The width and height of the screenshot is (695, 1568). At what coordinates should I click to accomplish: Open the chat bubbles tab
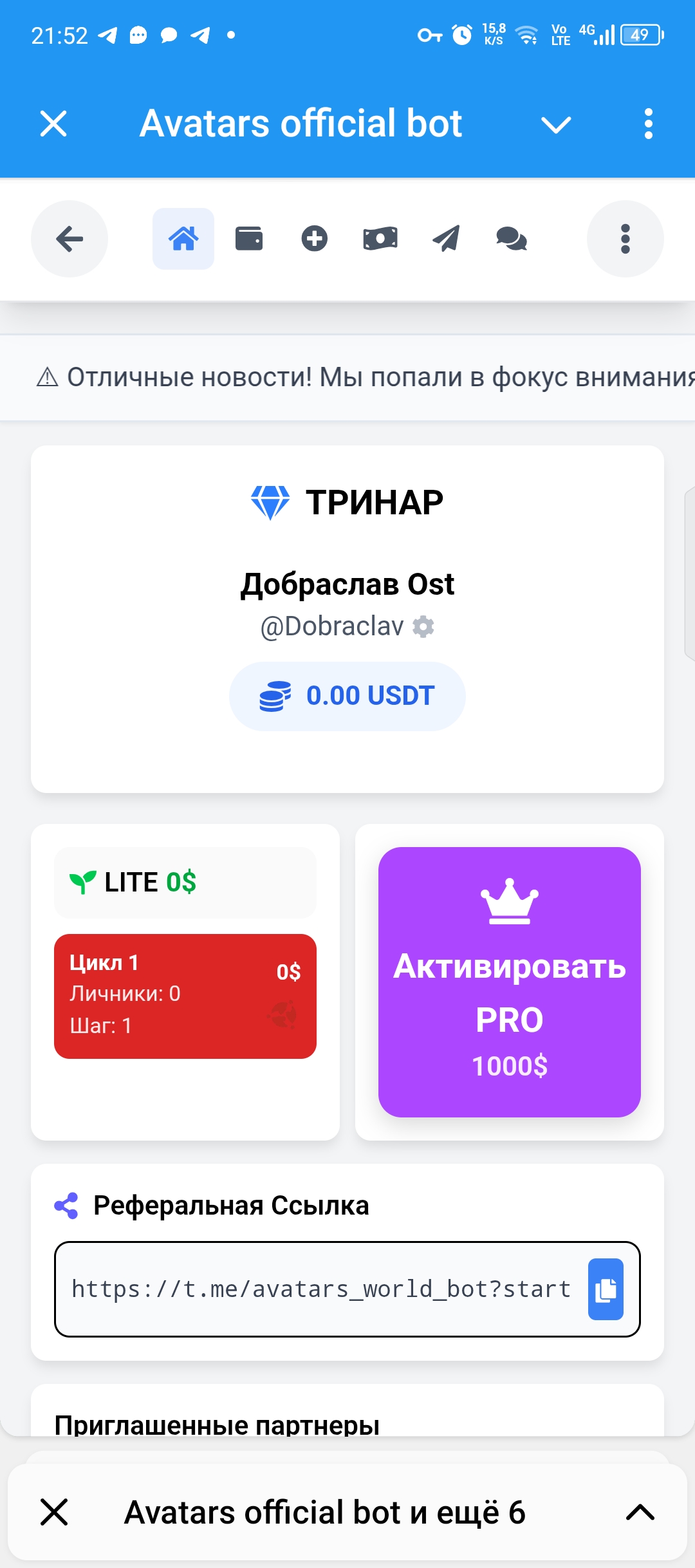click(x=512, y=239)
